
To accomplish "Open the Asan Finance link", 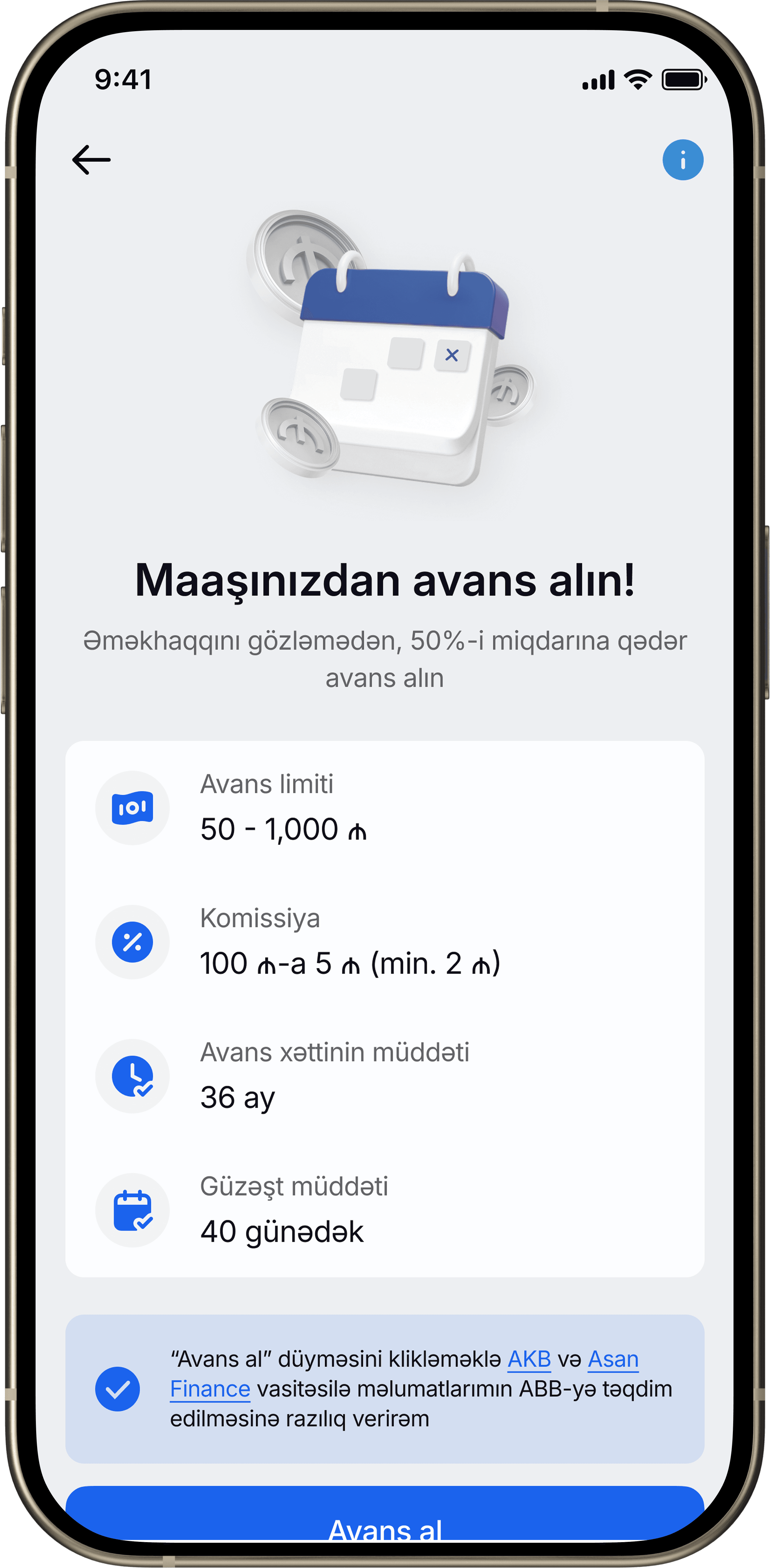I will (612, 1359).
